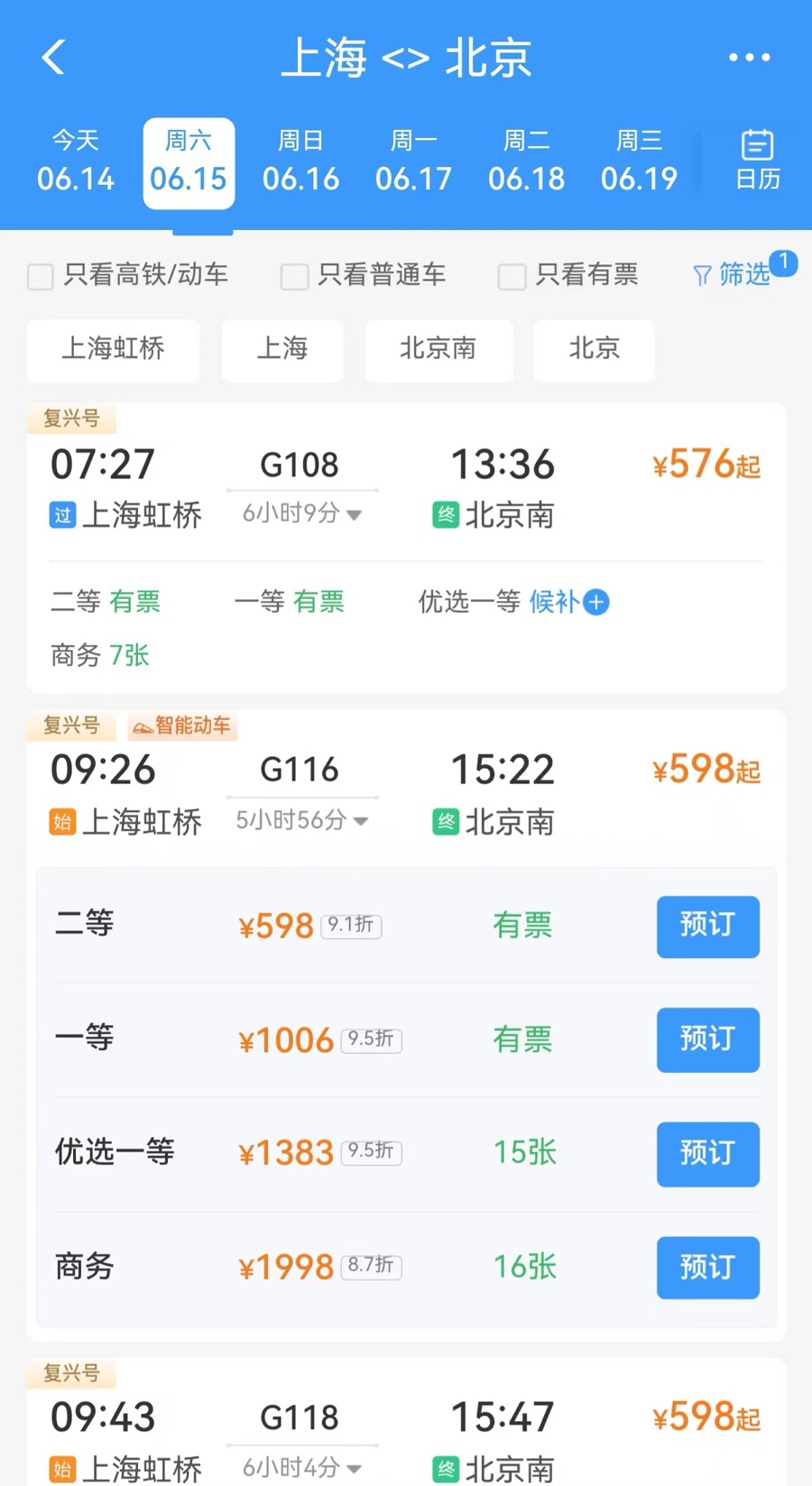Viewport: 812px width, 1486px height.
Task: Expand the G108 6小时9分 stops dropdown
Action: [x=301, y=513]
